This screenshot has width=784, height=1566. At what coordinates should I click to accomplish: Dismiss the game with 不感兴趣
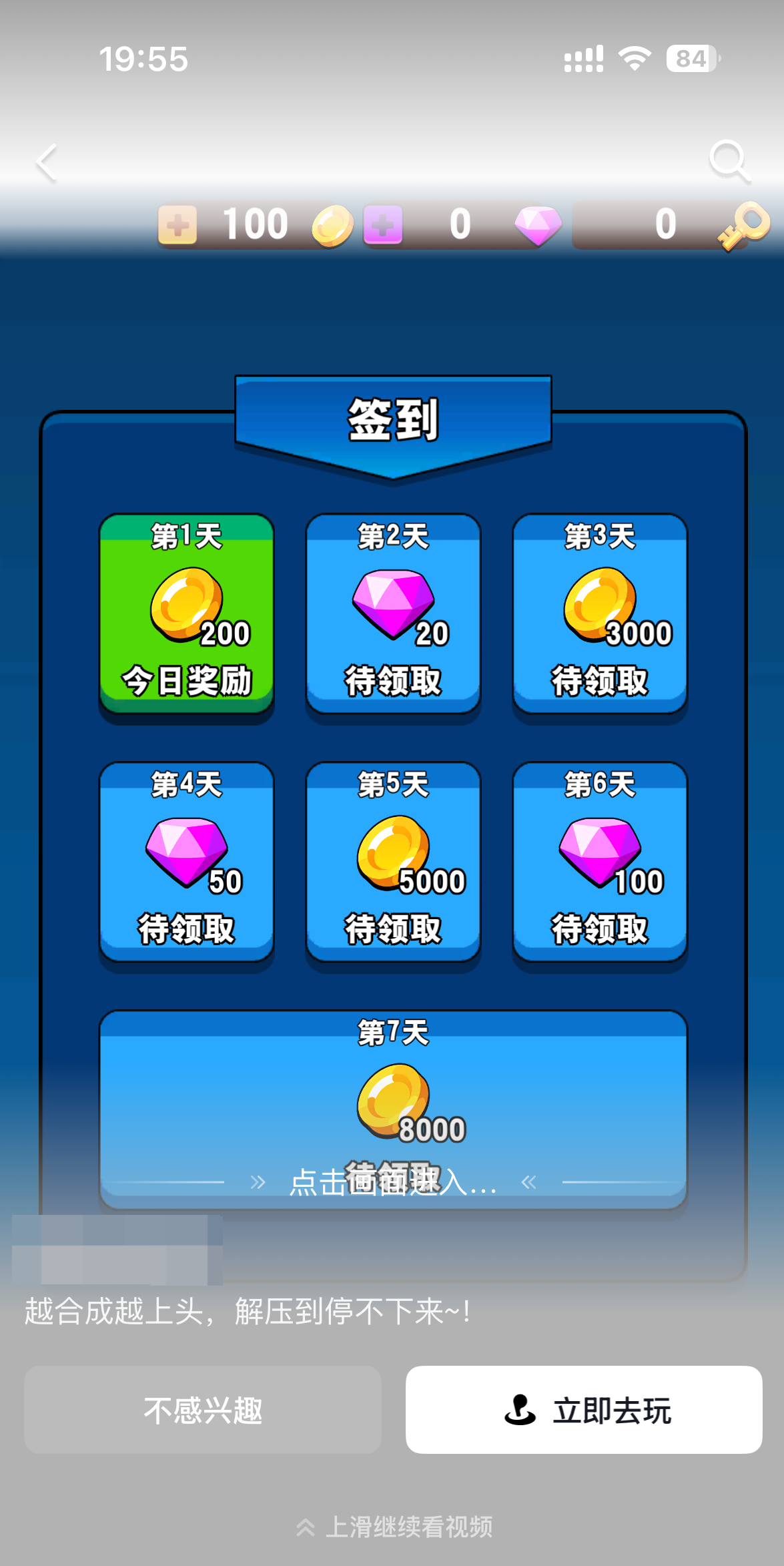203,1410
